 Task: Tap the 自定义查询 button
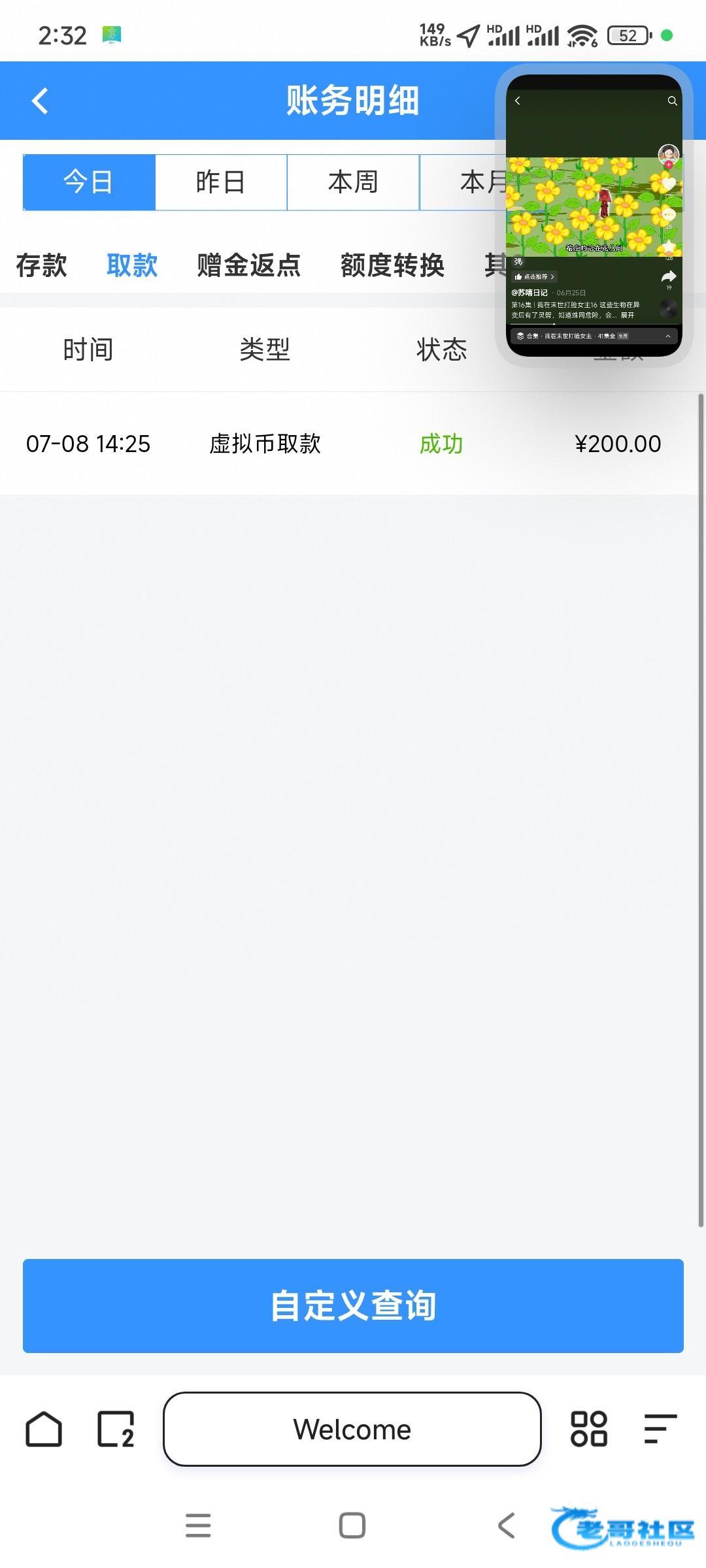[x=353, y=1305]
